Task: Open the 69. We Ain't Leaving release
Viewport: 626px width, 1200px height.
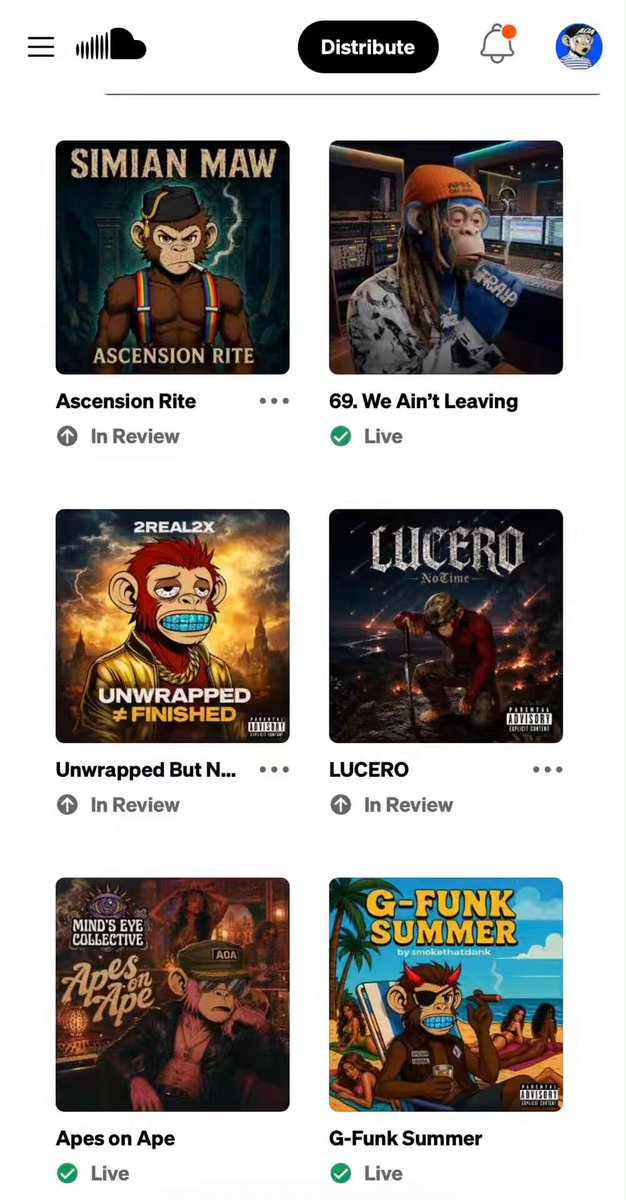Action: [446, 257]
